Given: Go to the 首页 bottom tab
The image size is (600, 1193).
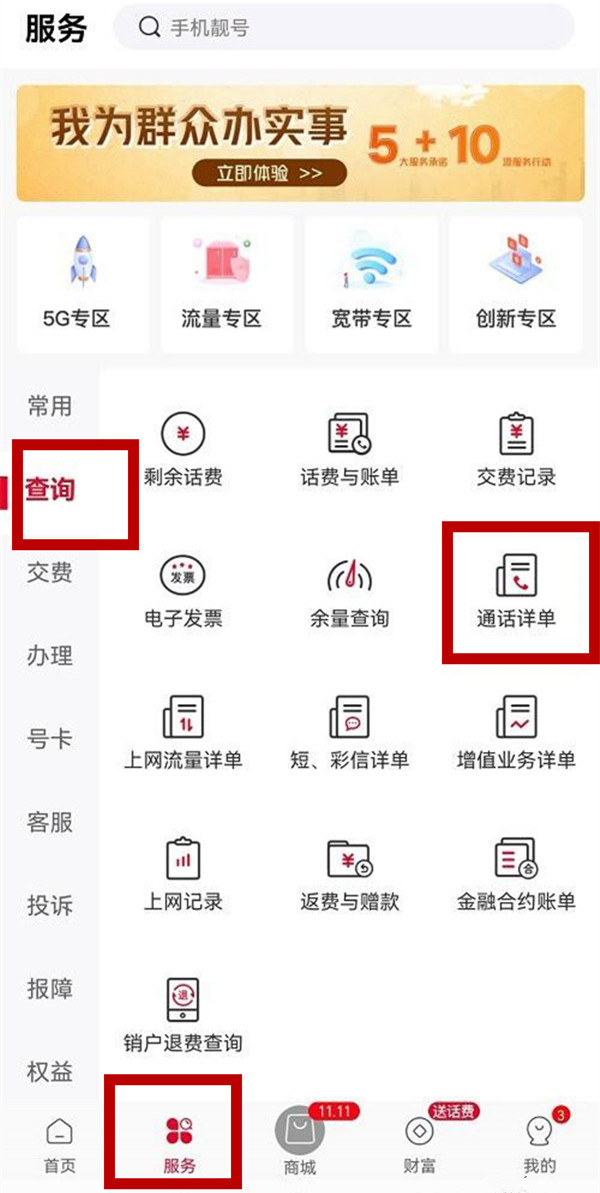Looking at the screenshot, I should pos(59,1146).
